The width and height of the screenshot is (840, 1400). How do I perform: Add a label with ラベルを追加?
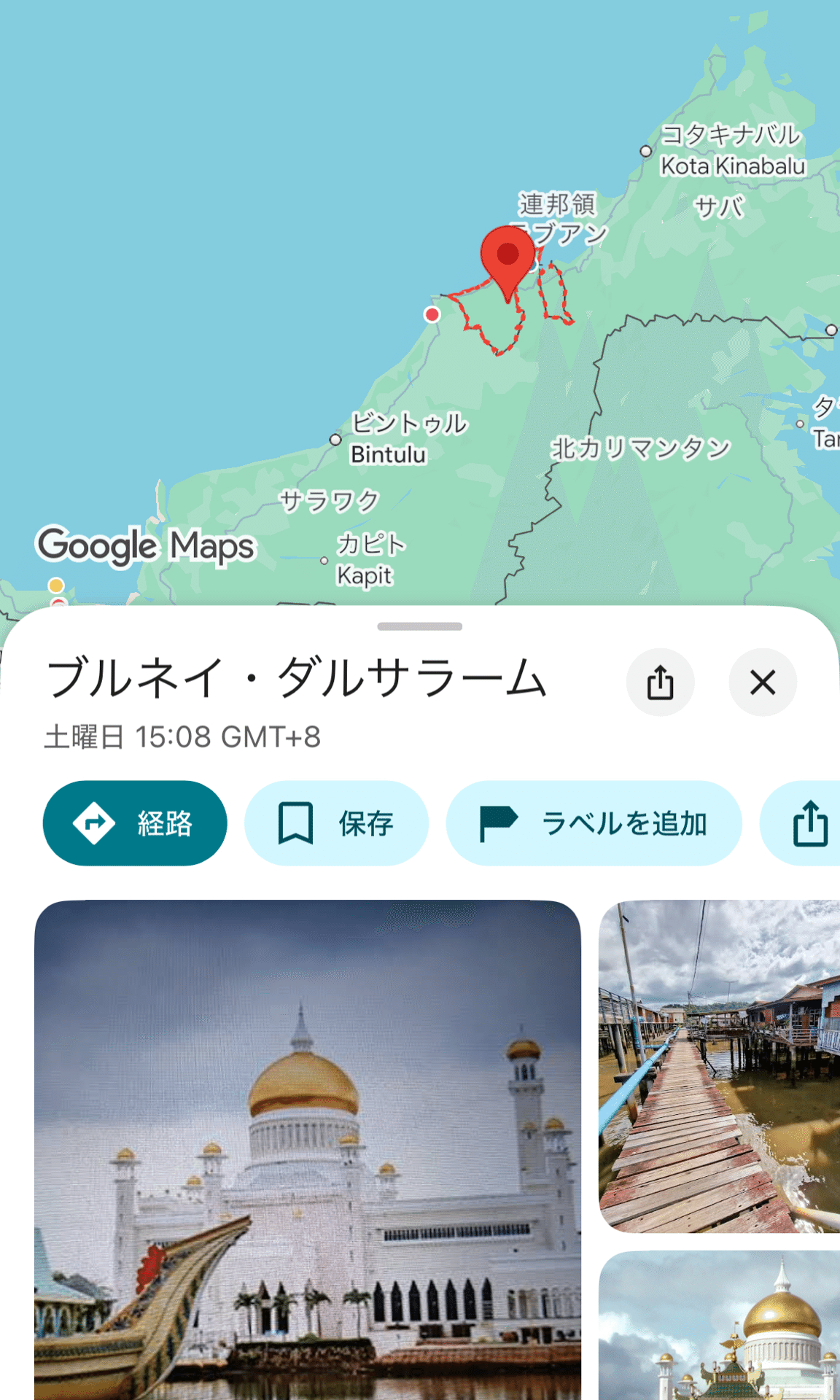(594, 823)
